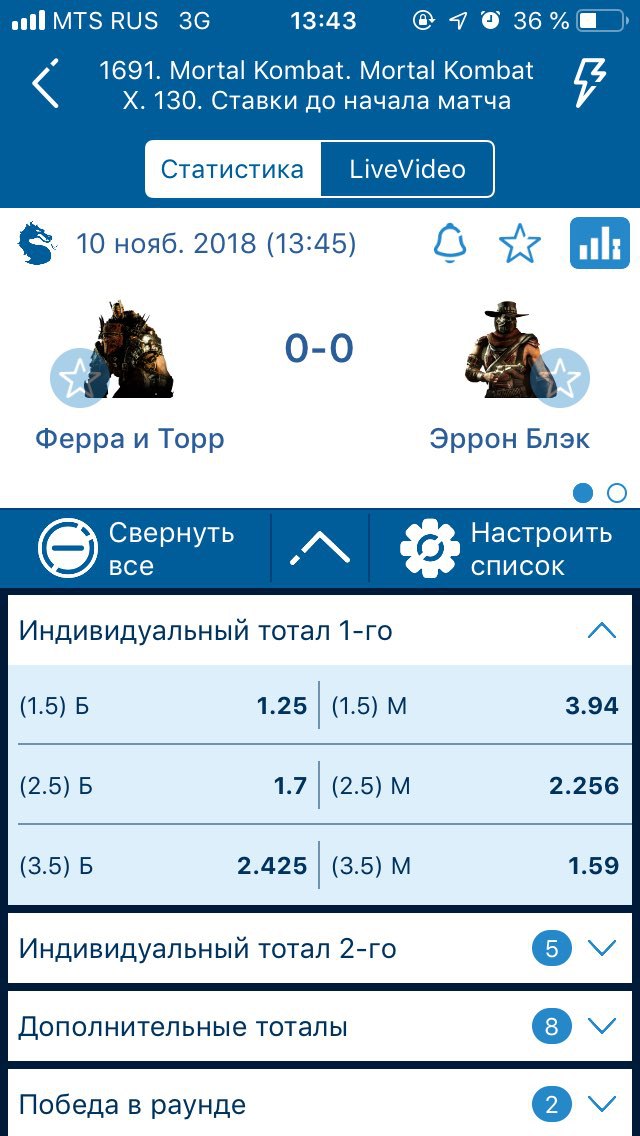640x1136 pixels.
Task: Collapse all markets with Свернуть все
Action: [138, 548]
